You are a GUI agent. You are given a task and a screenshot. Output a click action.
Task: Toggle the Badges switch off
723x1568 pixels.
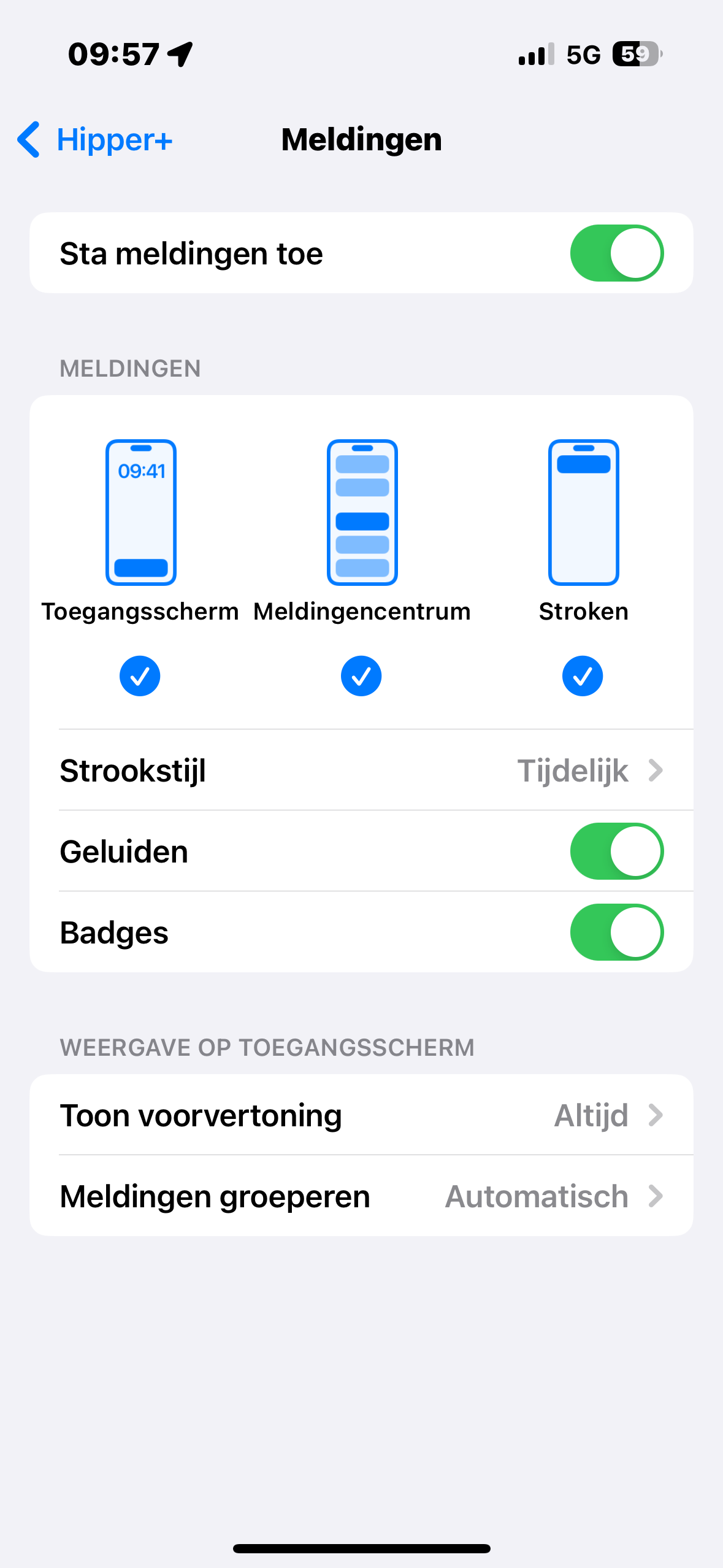[x=616, y=932]
